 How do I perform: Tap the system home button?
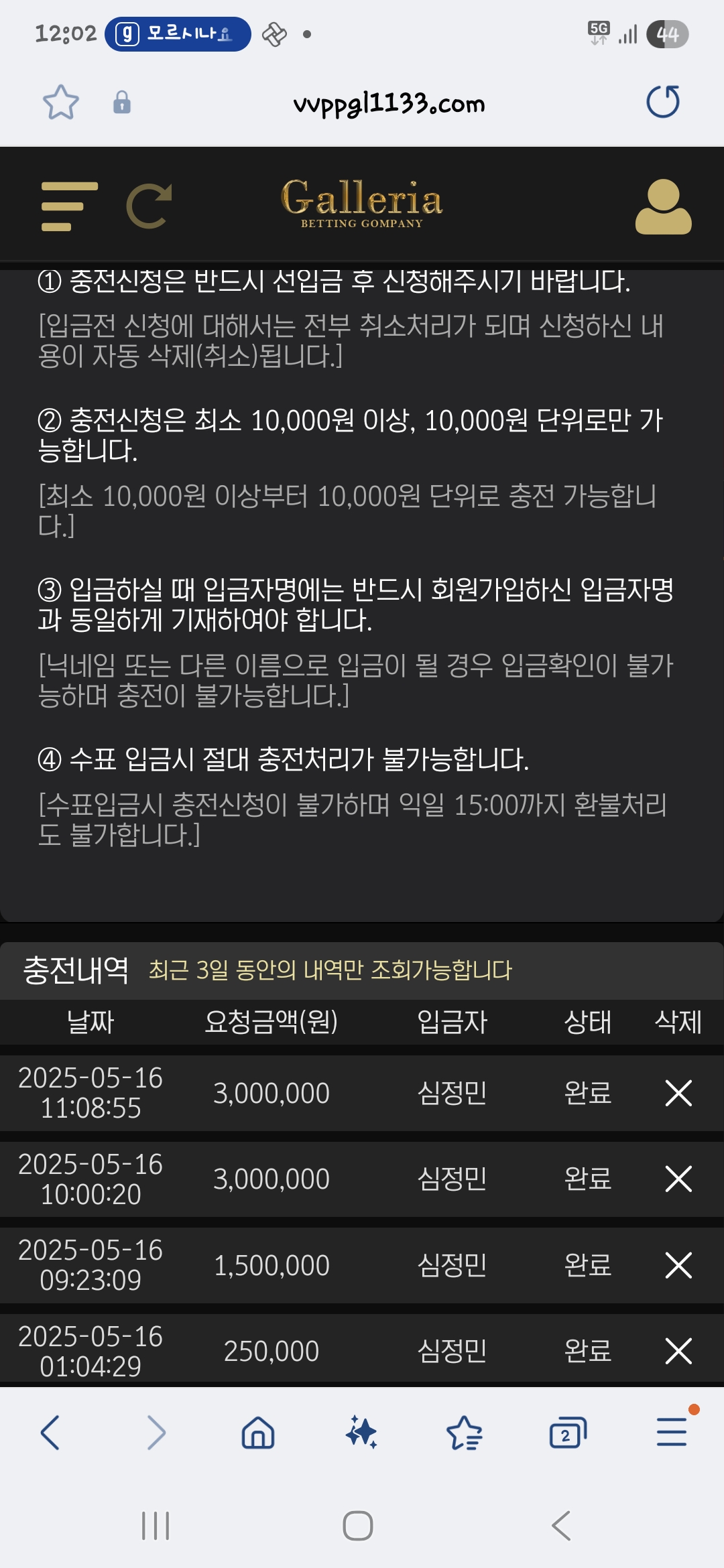[358, 1526]
